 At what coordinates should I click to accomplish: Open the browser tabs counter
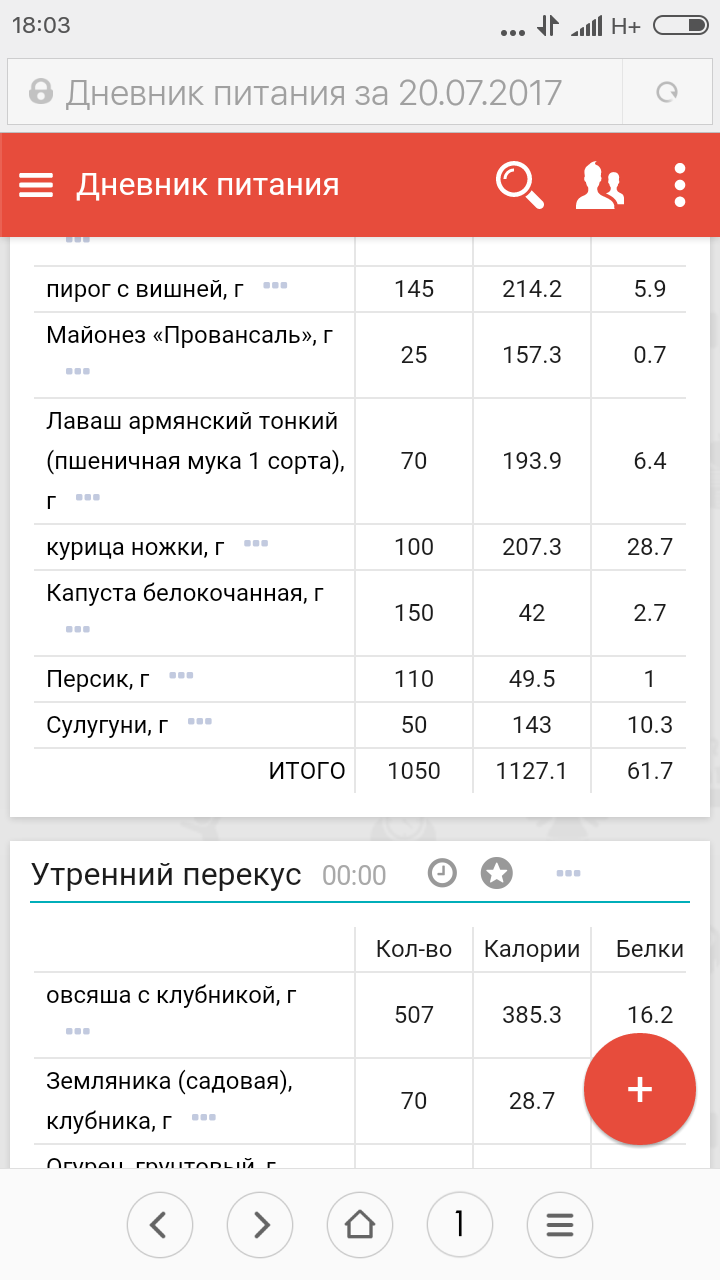460,1224
